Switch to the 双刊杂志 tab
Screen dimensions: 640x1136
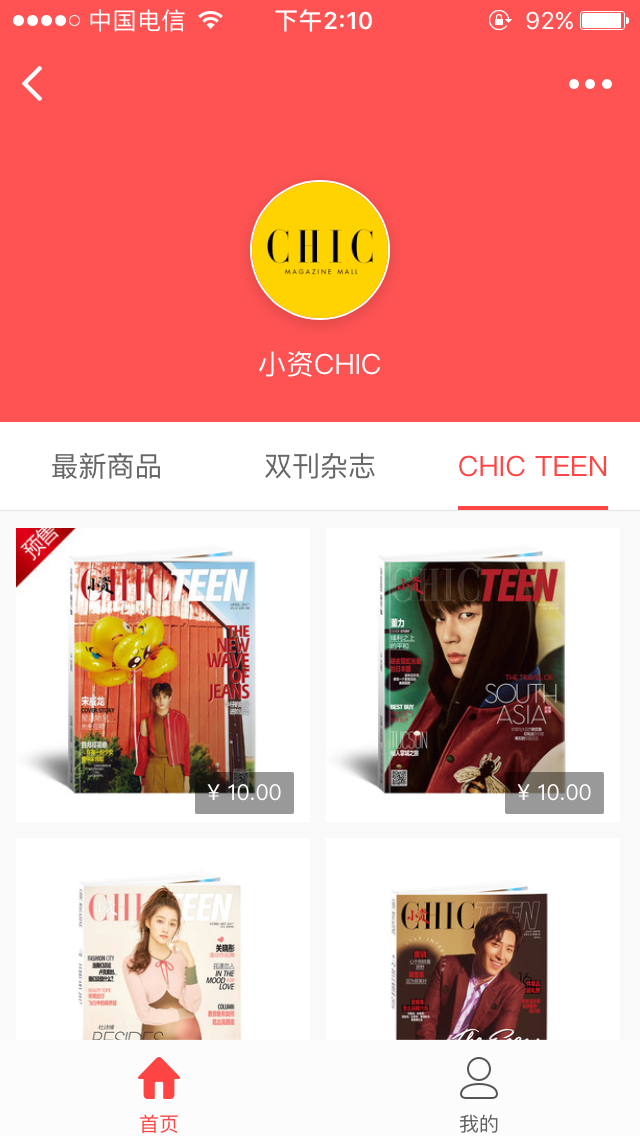point(319,466)
